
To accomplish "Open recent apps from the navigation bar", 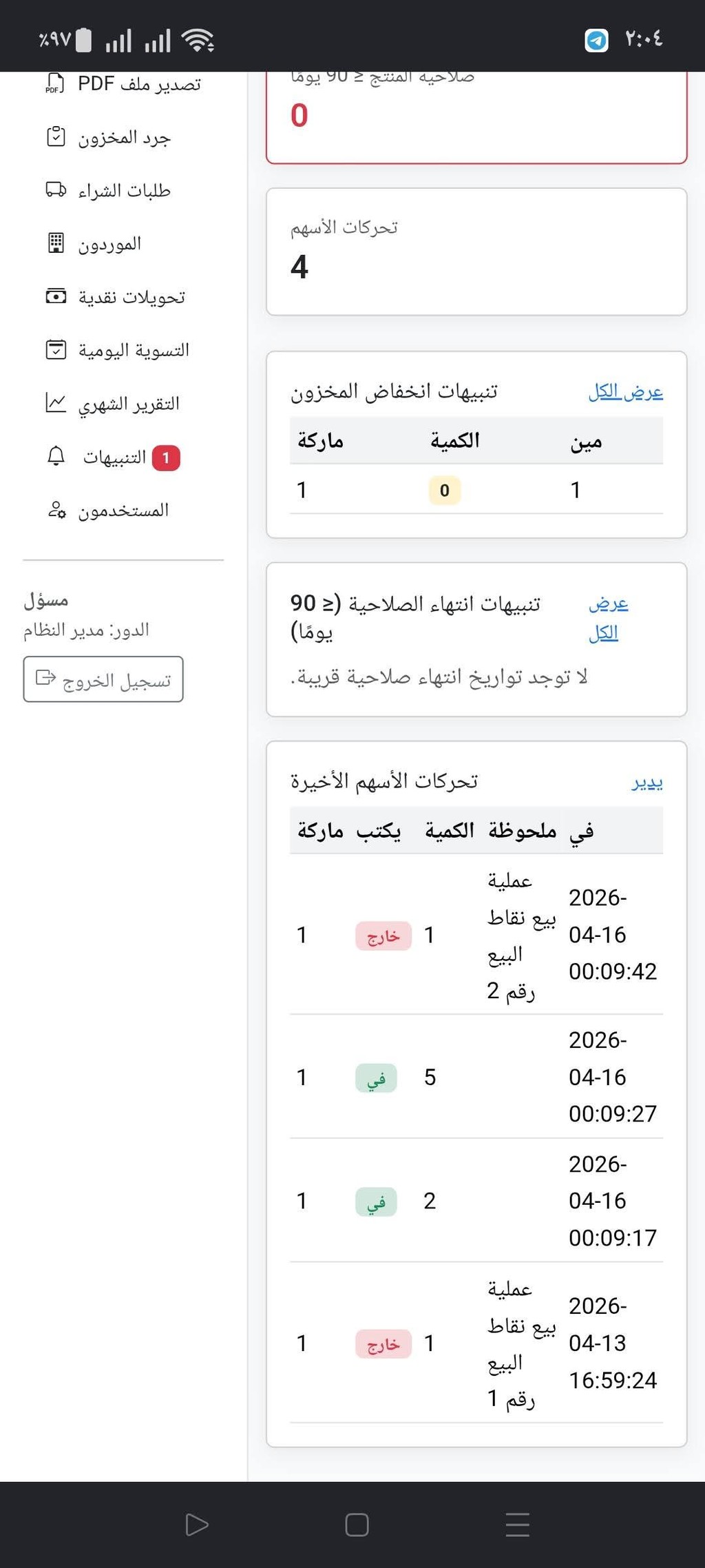I will click(x=517, y=1525).
